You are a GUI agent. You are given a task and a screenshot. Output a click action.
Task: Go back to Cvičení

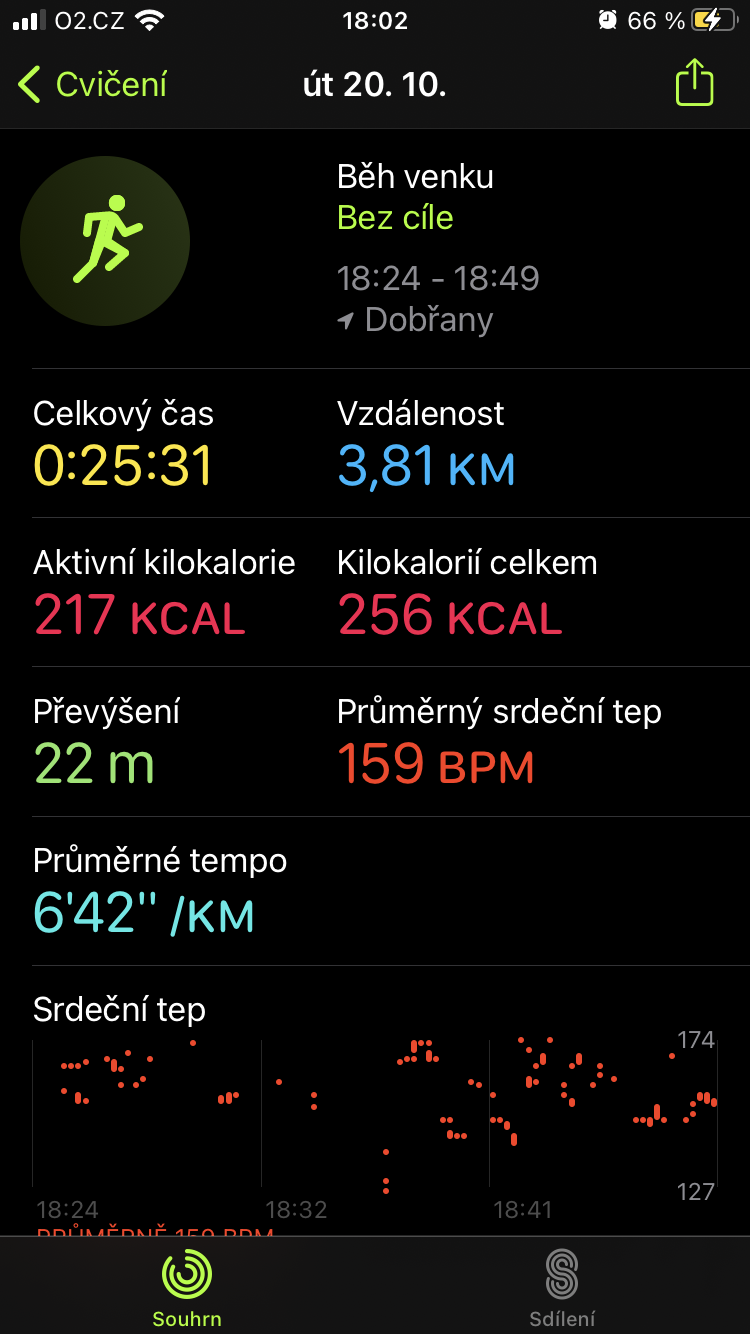(x=92, y=85)
